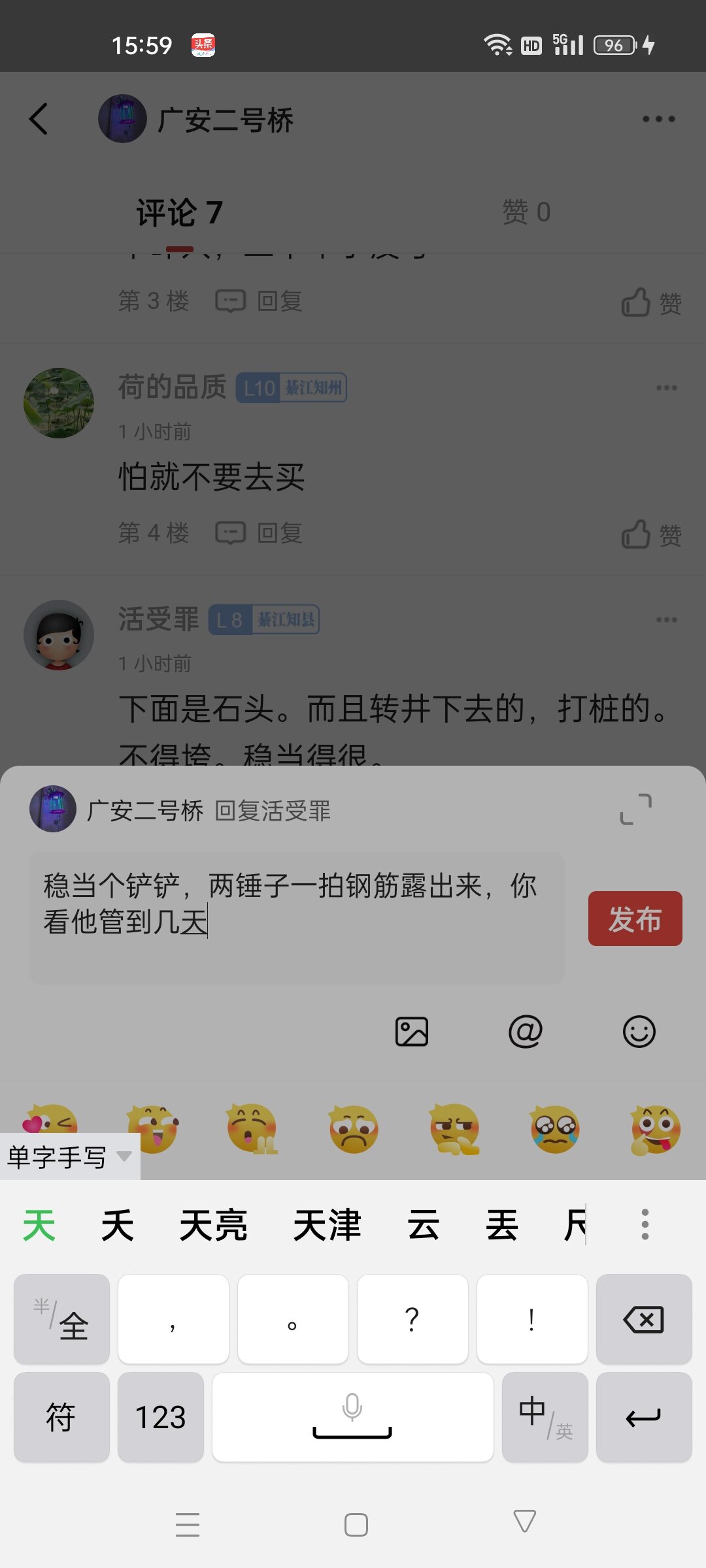Mention a user with the @ icon
The height and width of the screenshot is (1568, 706).
[x=526, y=1032]
